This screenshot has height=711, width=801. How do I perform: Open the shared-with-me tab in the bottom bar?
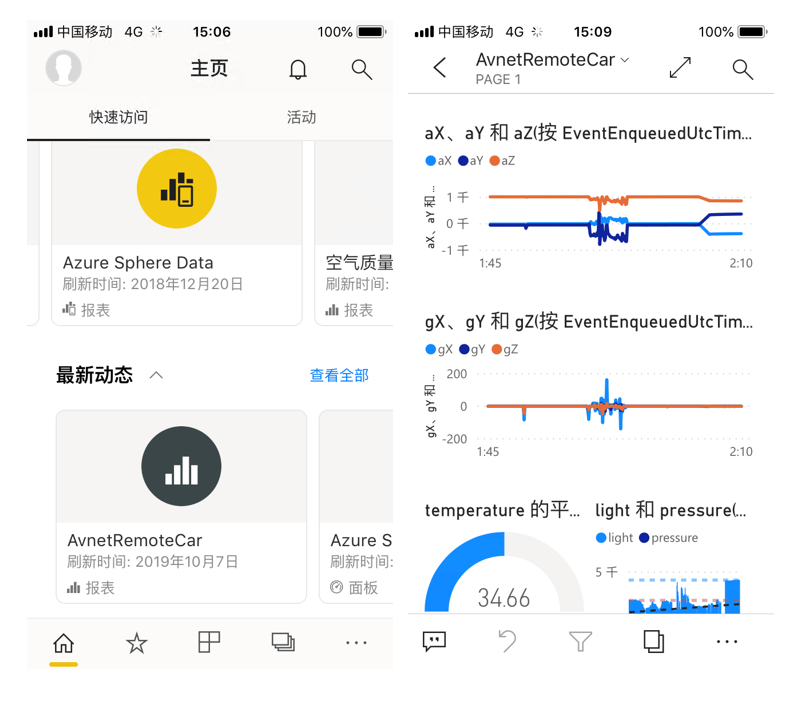point(283,643)
